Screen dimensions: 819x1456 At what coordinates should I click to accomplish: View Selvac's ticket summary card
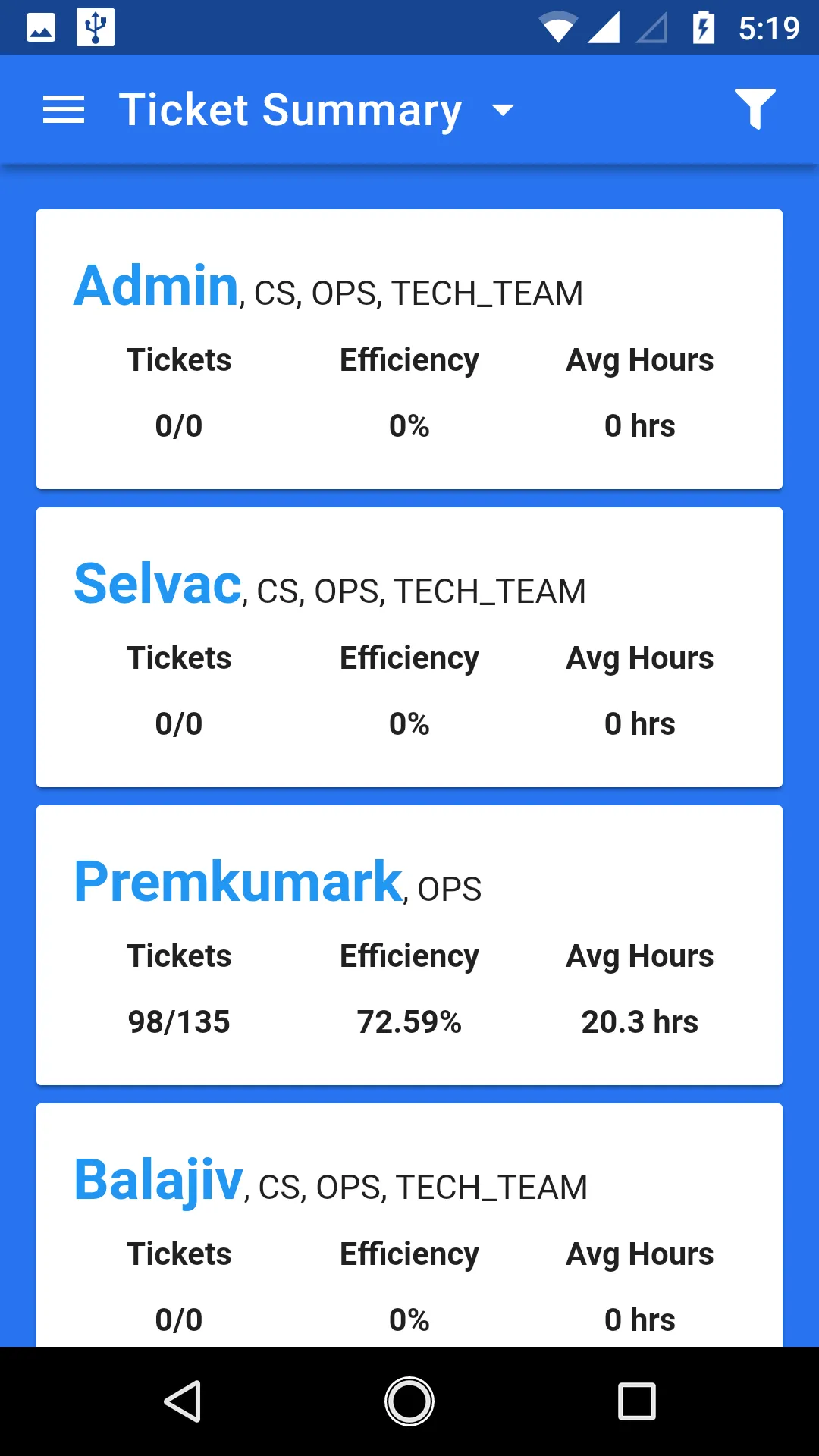(409, 647)
